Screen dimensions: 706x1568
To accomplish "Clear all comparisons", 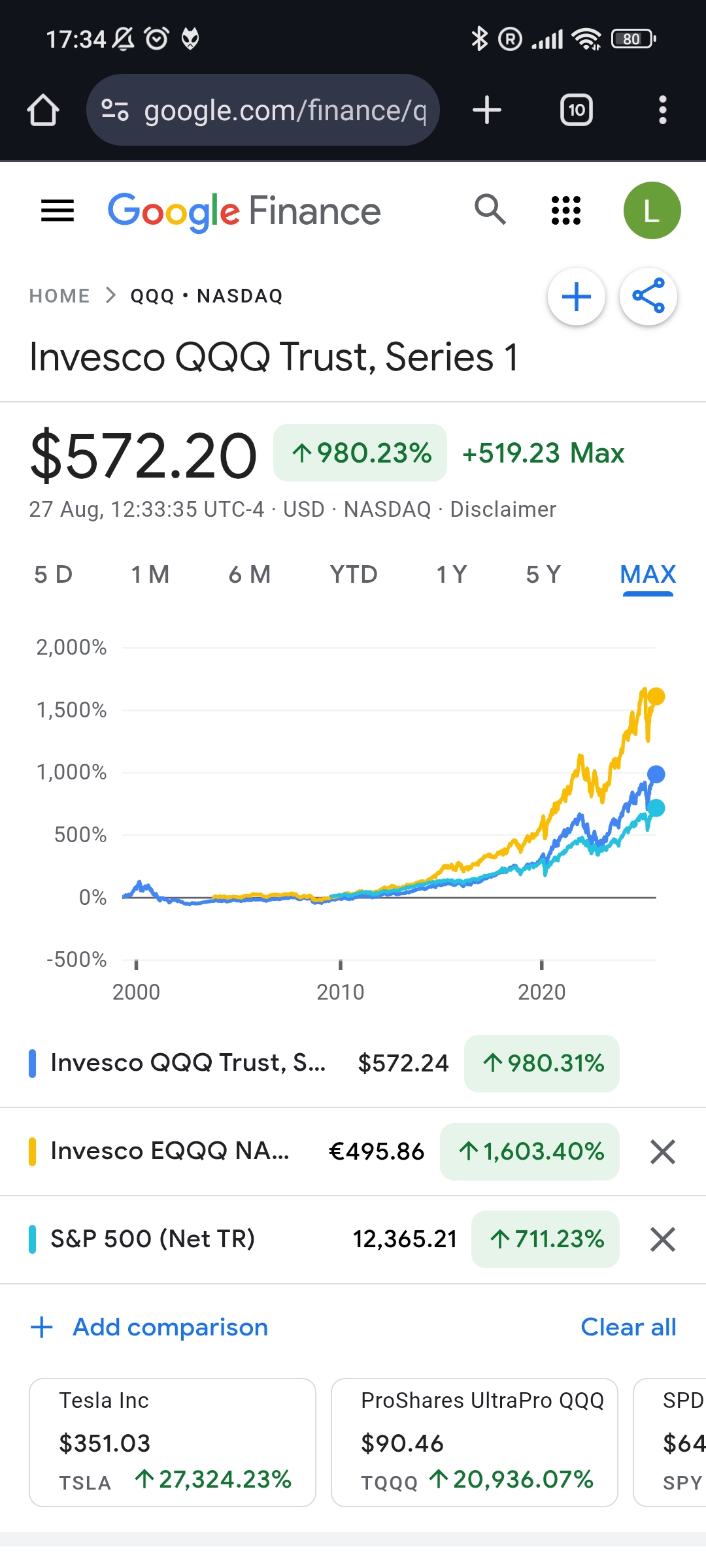I will tap(628, 1327).
